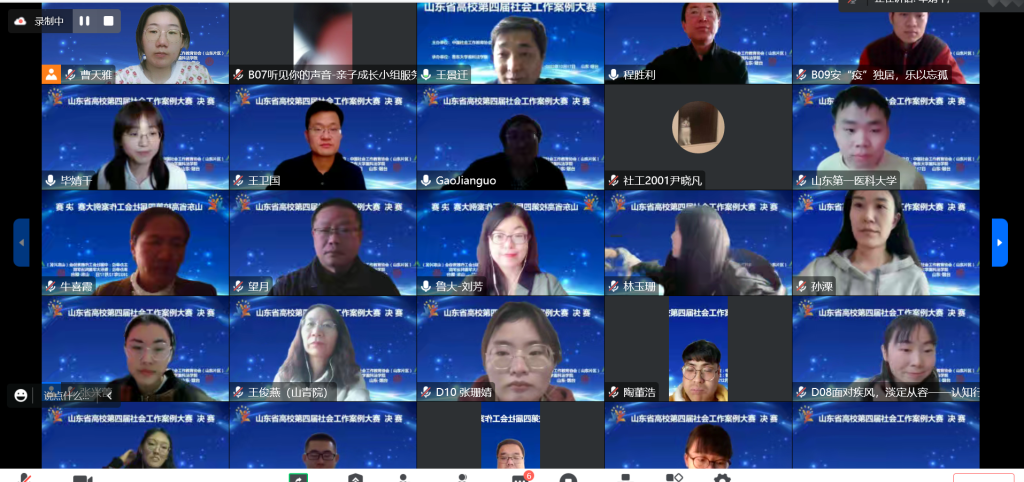The height and width of the screenshot is (482, 1024).
Task: Select 王卫国's video tile
Action: point(322,138)
